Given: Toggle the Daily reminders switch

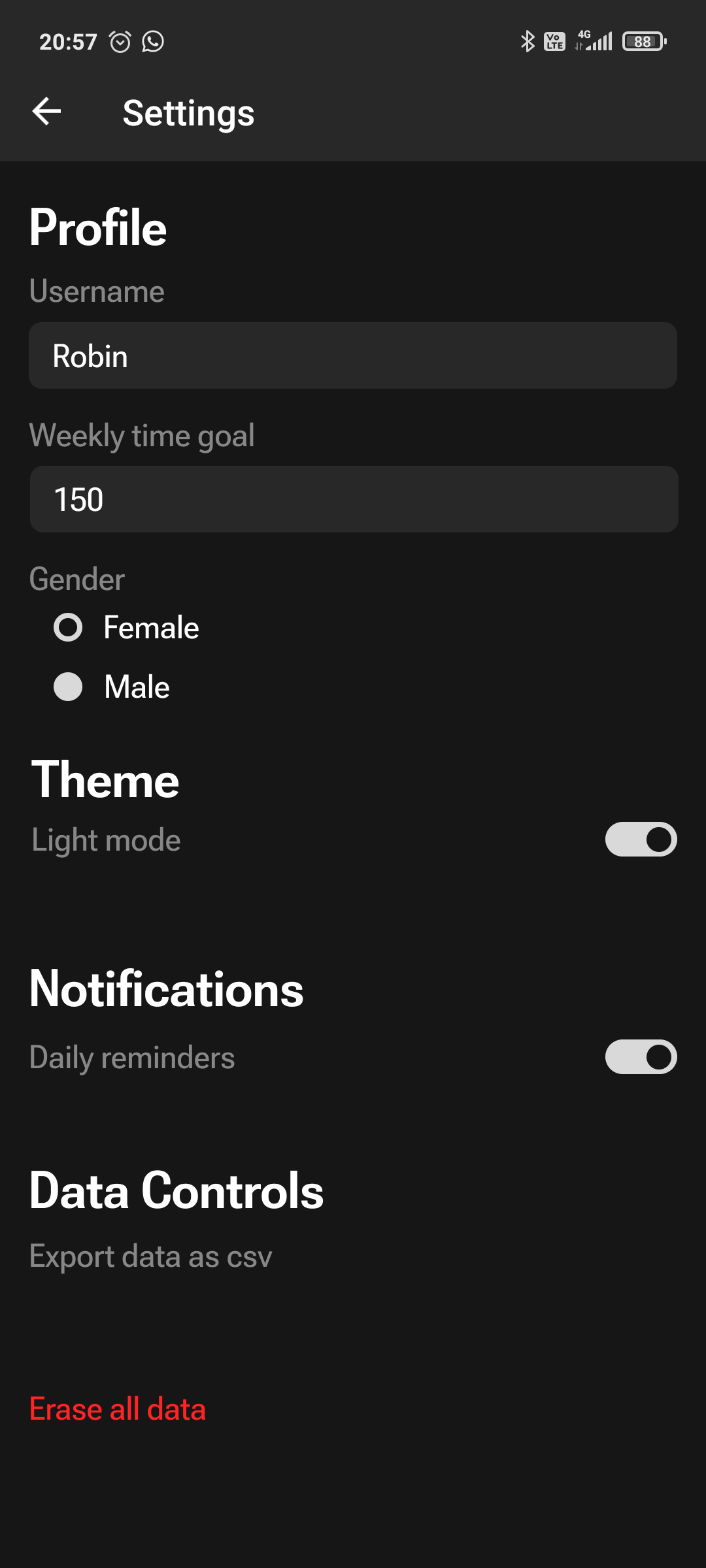Looking at the screenshot, I should point(641,1057).
